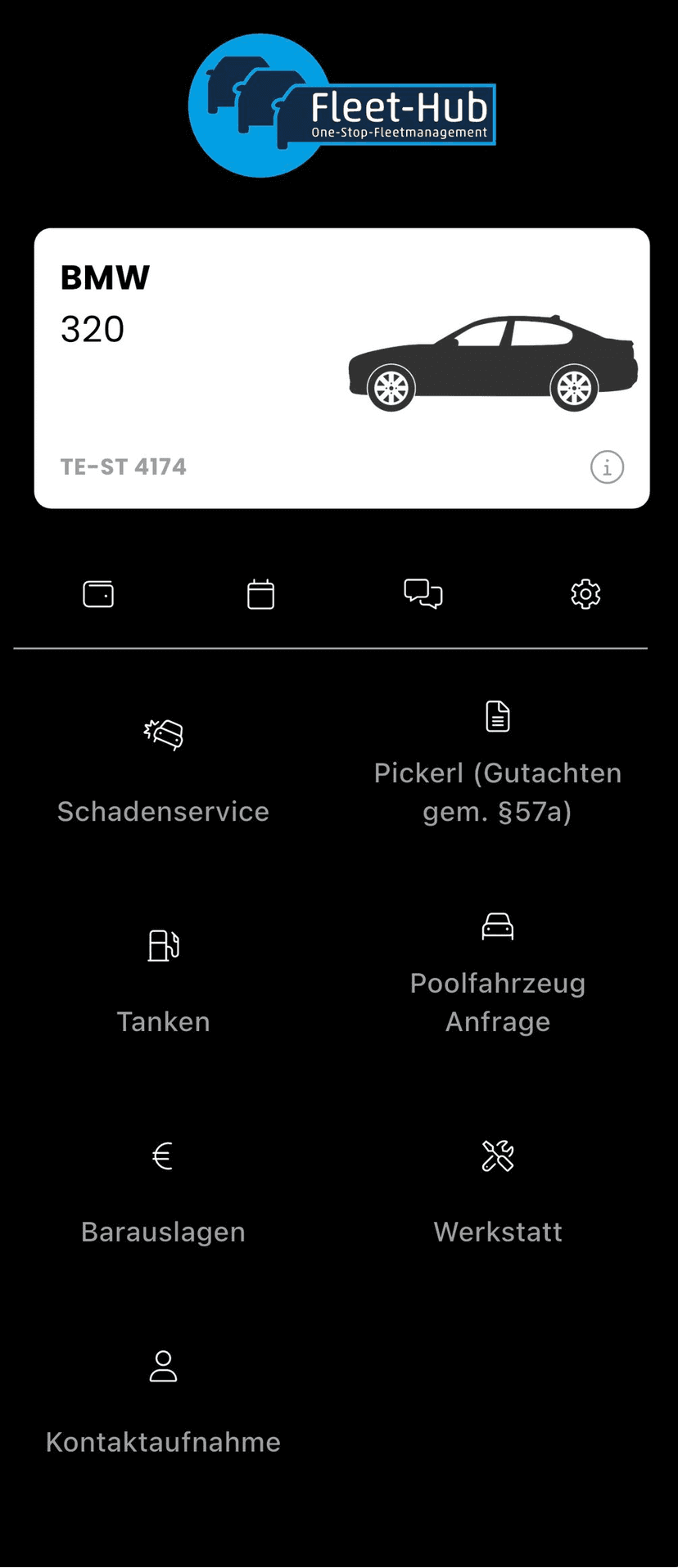Select the Barauslagen euro icon
This screenshot has width=678, height=1568.
point(163,1155)
